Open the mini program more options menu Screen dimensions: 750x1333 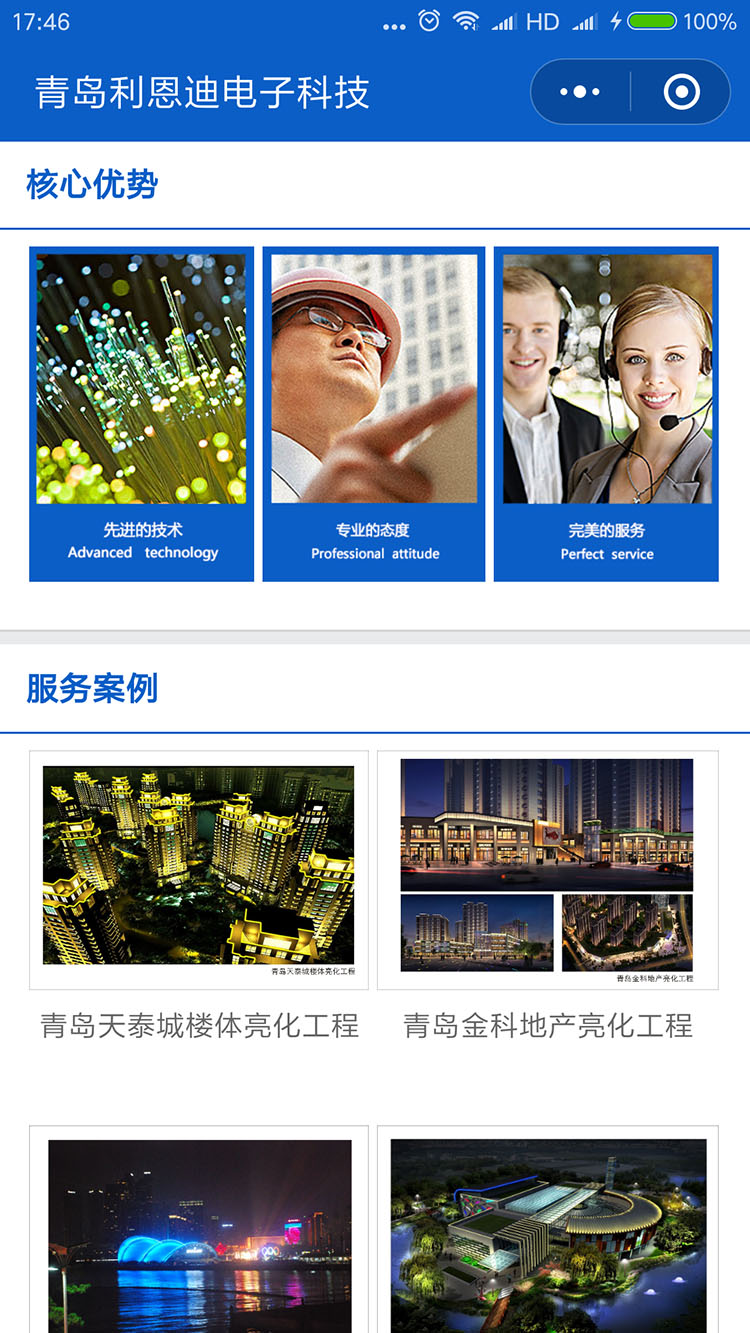[578, 92]
